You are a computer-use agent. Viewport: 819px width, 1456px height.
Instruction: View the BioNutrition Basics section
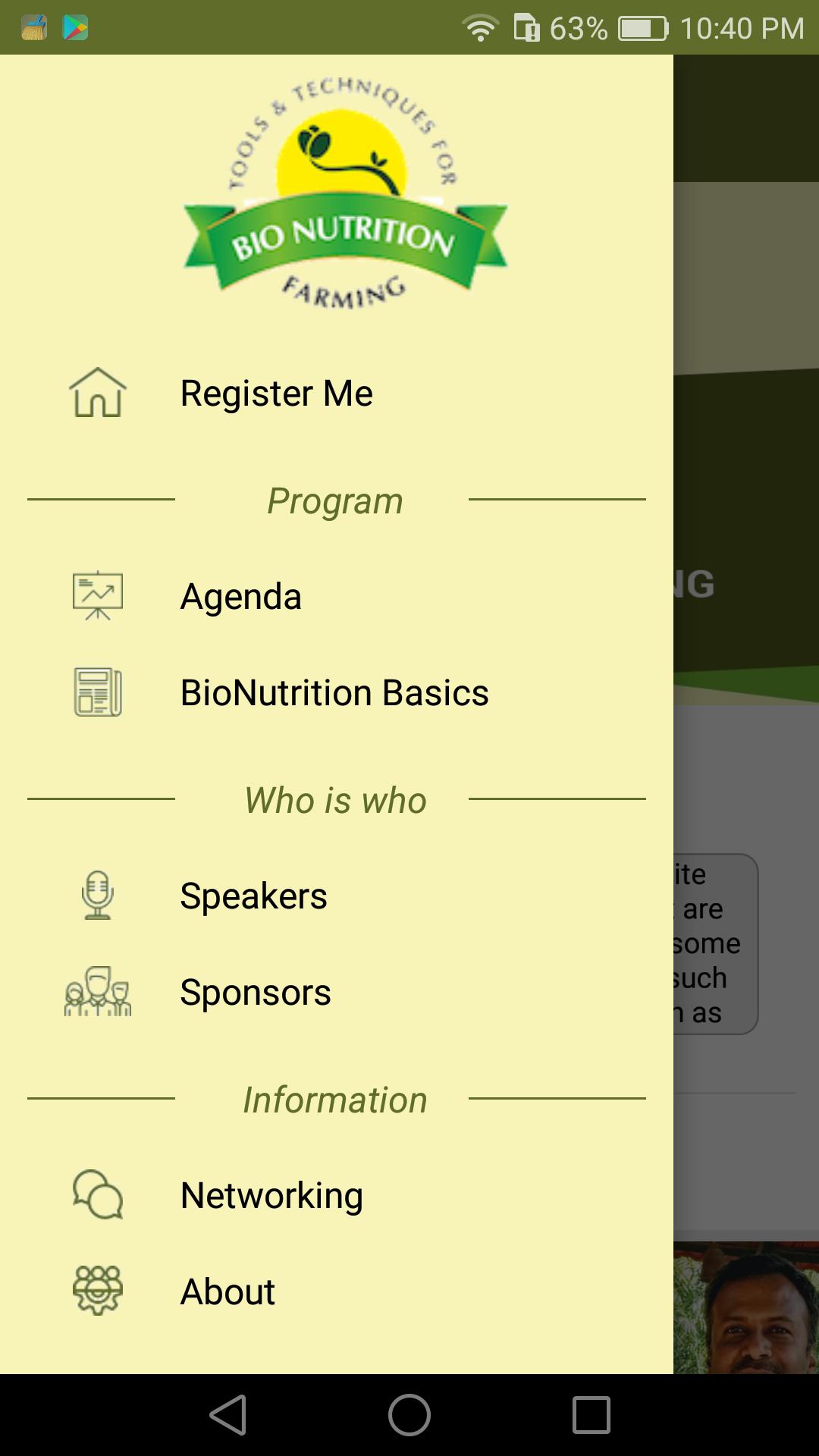point(334,691)
